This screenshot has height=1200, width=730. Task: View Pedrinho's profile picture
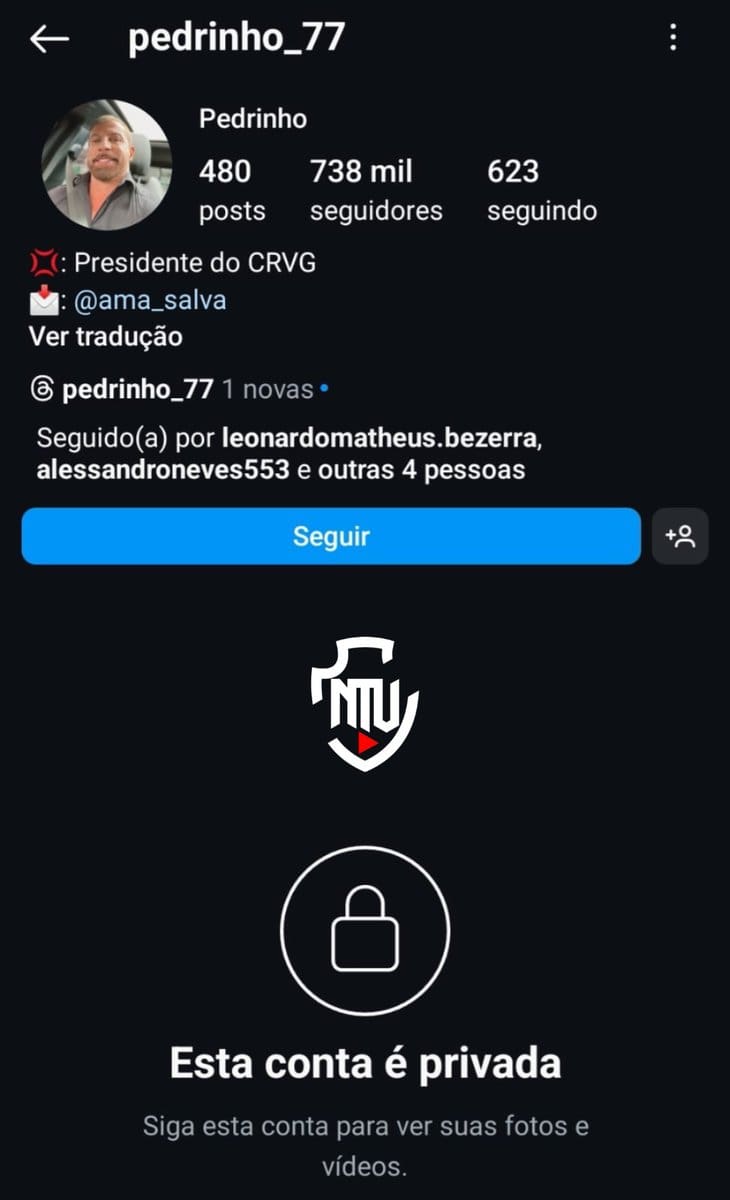[106, 165]
